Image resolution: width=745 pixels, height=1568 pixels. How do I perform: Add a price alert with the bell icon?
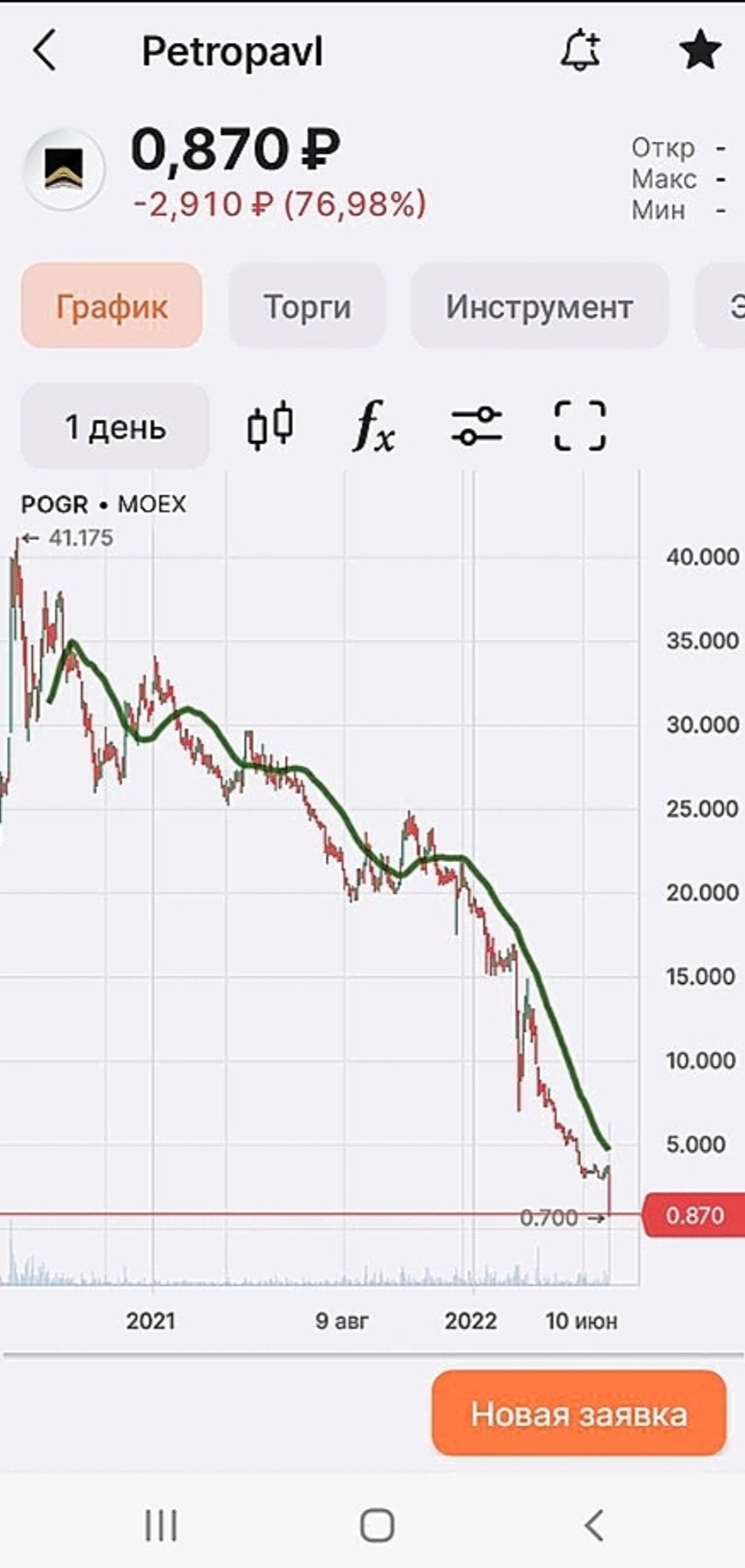[580, 51]
